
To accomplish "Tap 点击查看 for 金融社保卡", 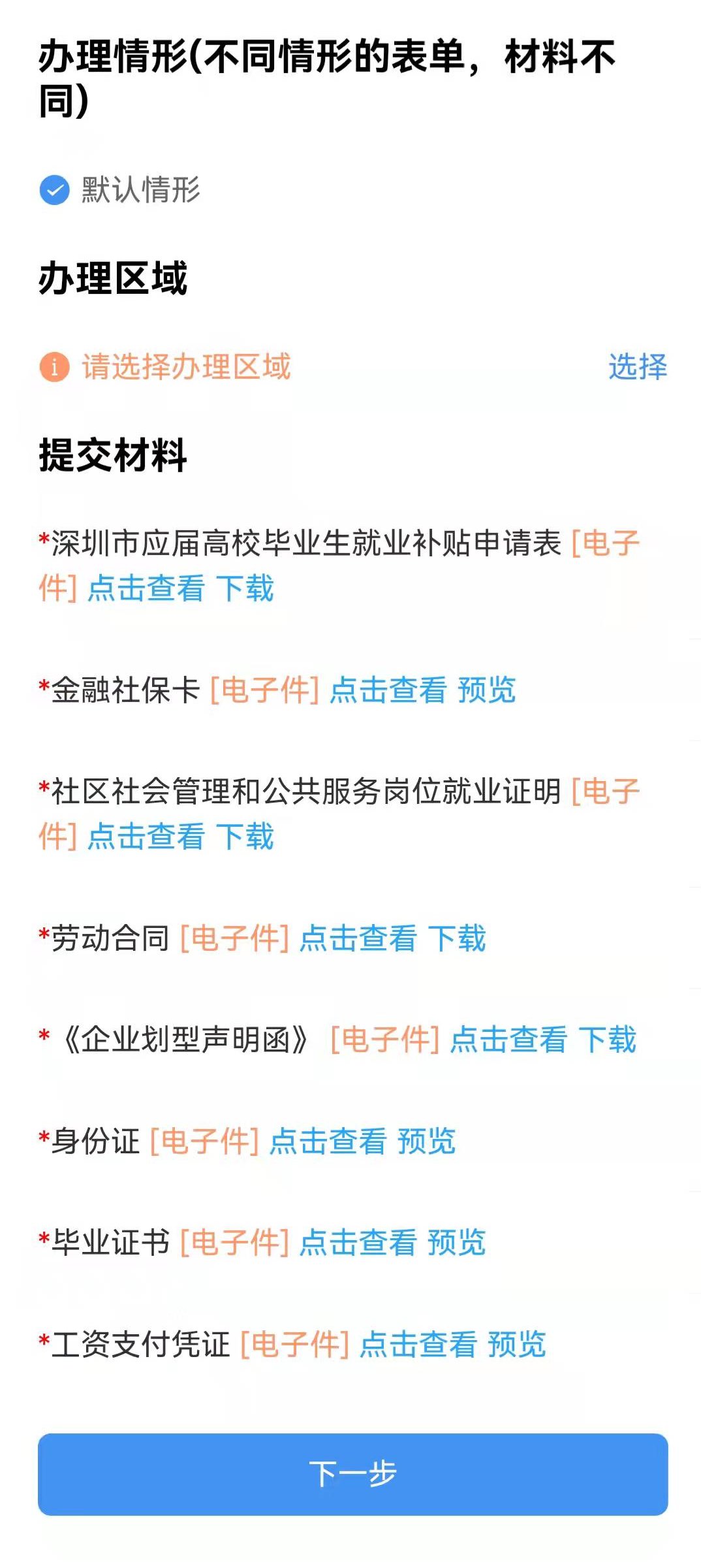I will [388, 690].
